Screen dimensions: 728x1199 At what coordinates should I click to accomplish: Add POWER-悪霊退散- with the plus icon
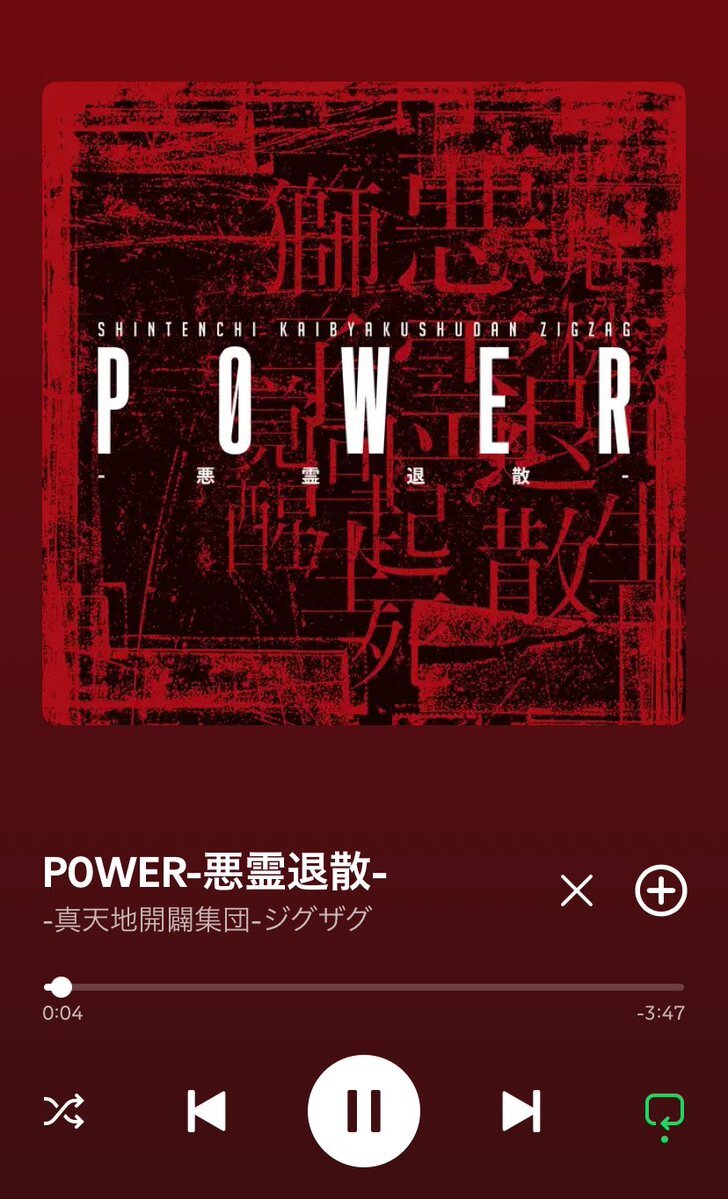point(661,891)
